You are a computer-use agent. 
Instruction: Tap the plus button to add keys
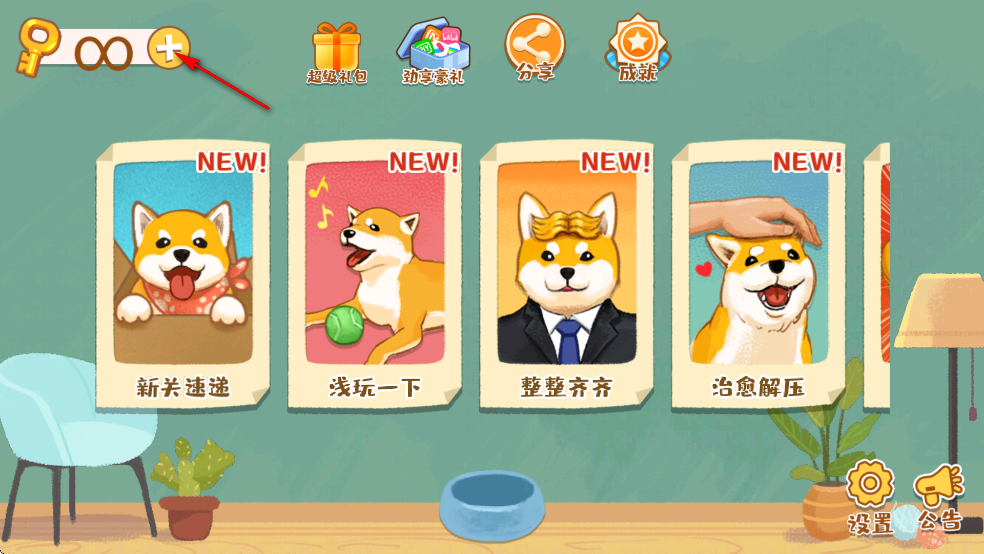coord(168,48)
